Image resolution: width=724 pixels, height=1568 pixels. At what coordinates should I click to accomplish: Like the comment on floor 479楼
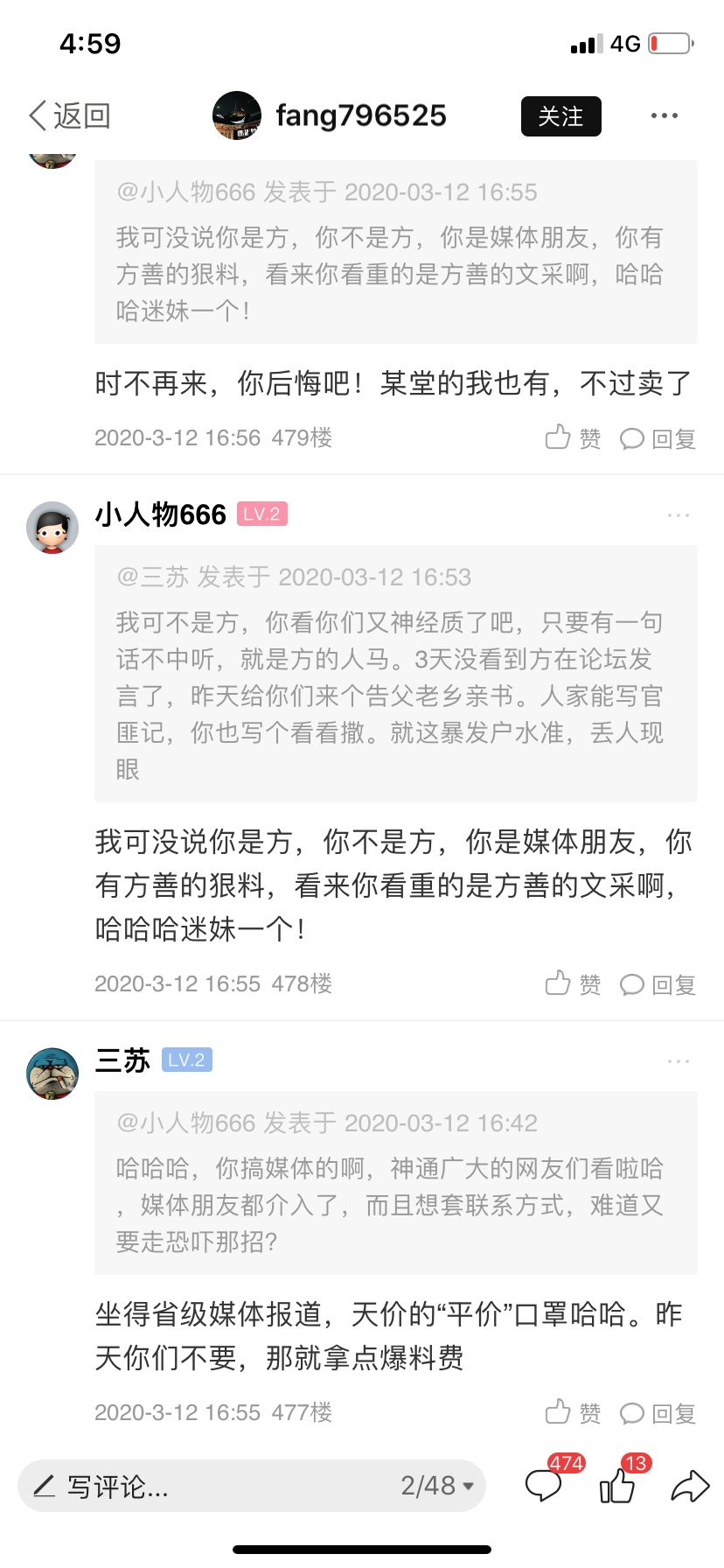(x=573, y=437)
